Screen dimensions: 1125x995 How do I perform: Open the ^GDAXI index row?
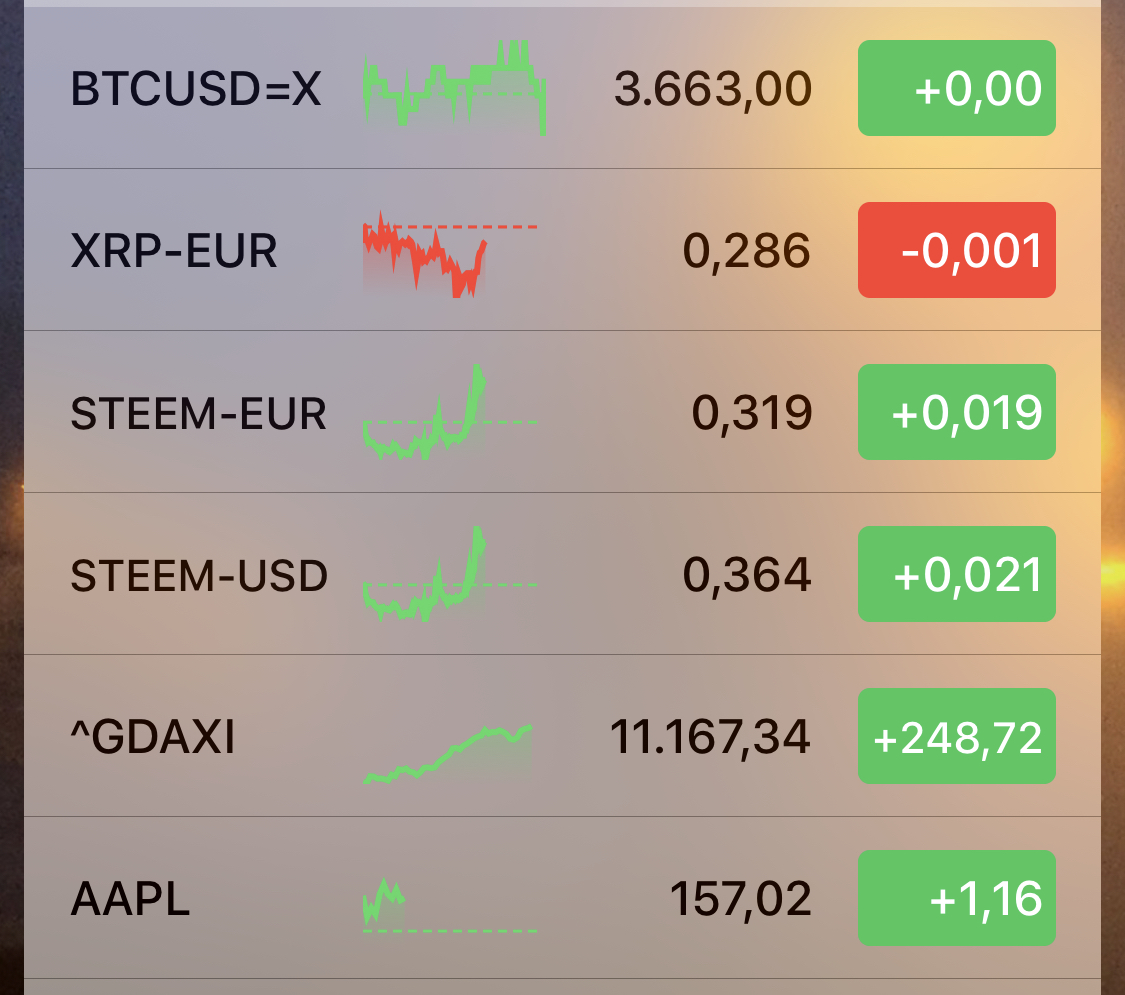click(x=153, y=738)
